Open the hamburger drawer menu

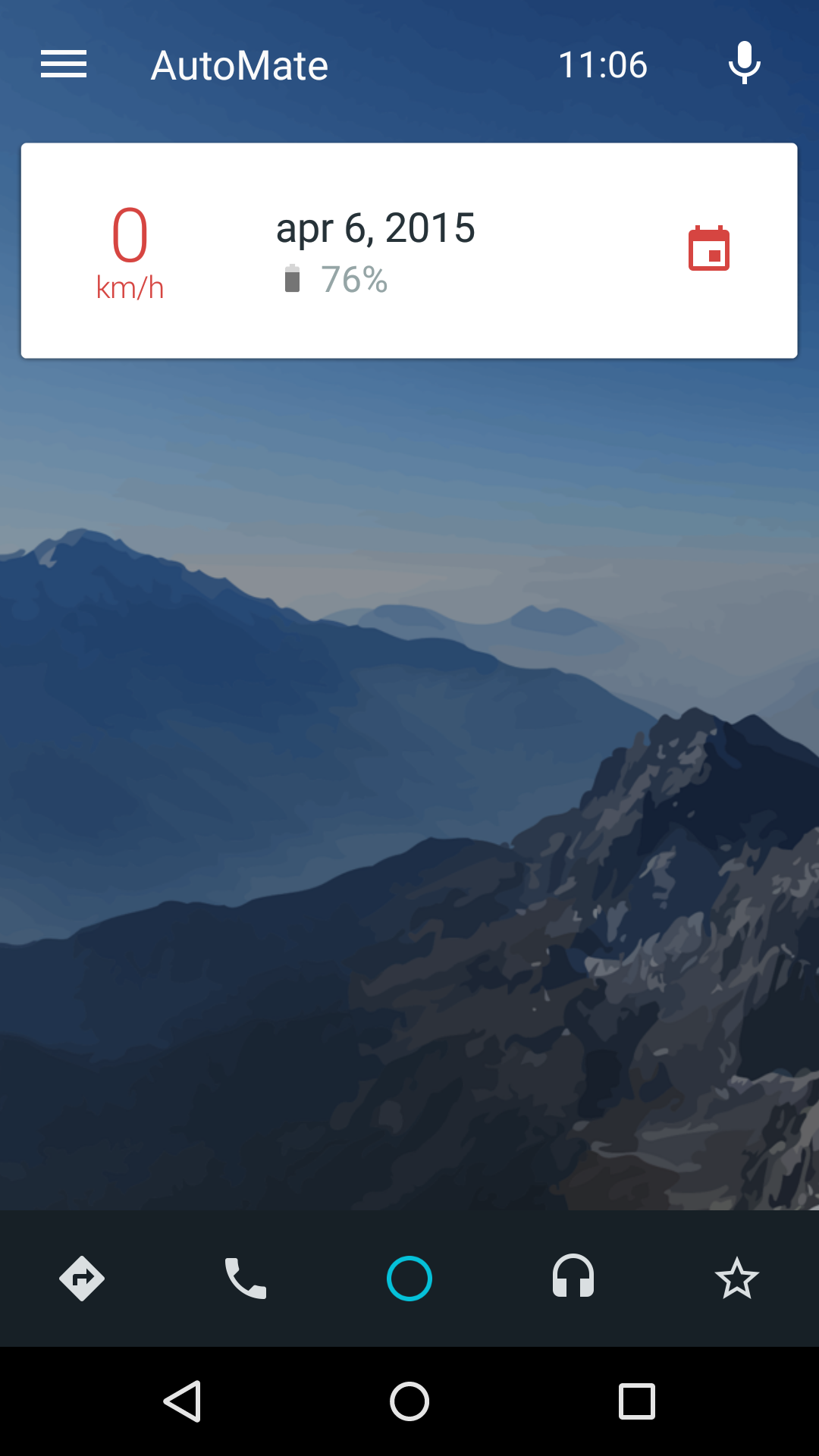(x=64, y=64)
